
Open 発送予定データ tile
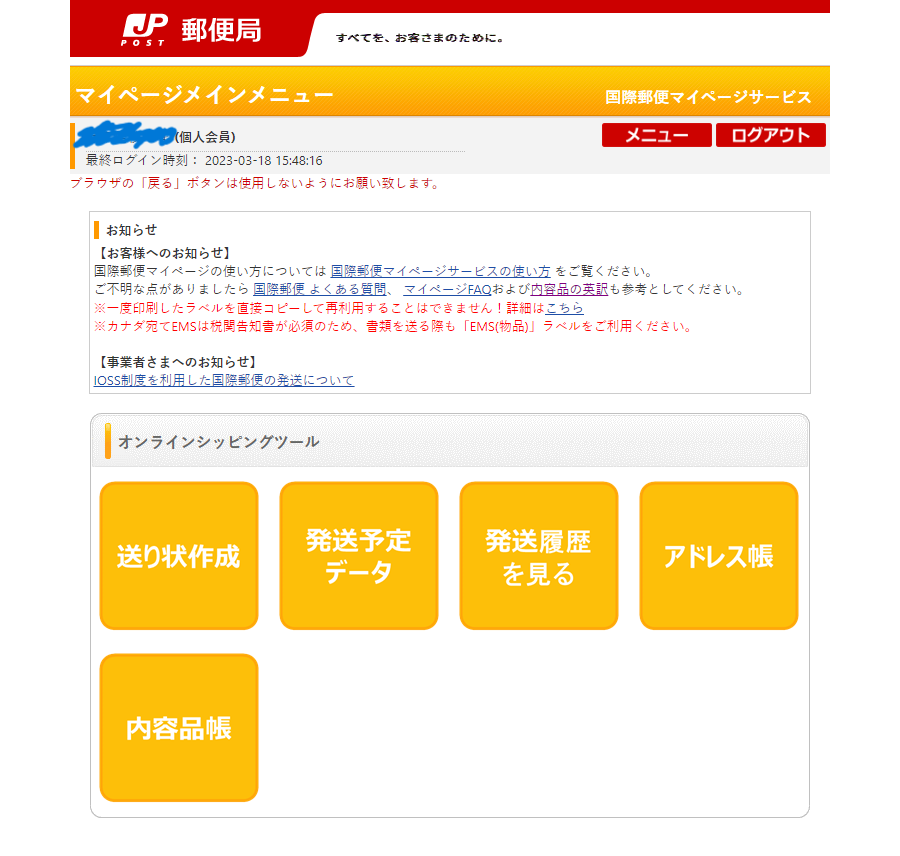click(x=359, y=556)
